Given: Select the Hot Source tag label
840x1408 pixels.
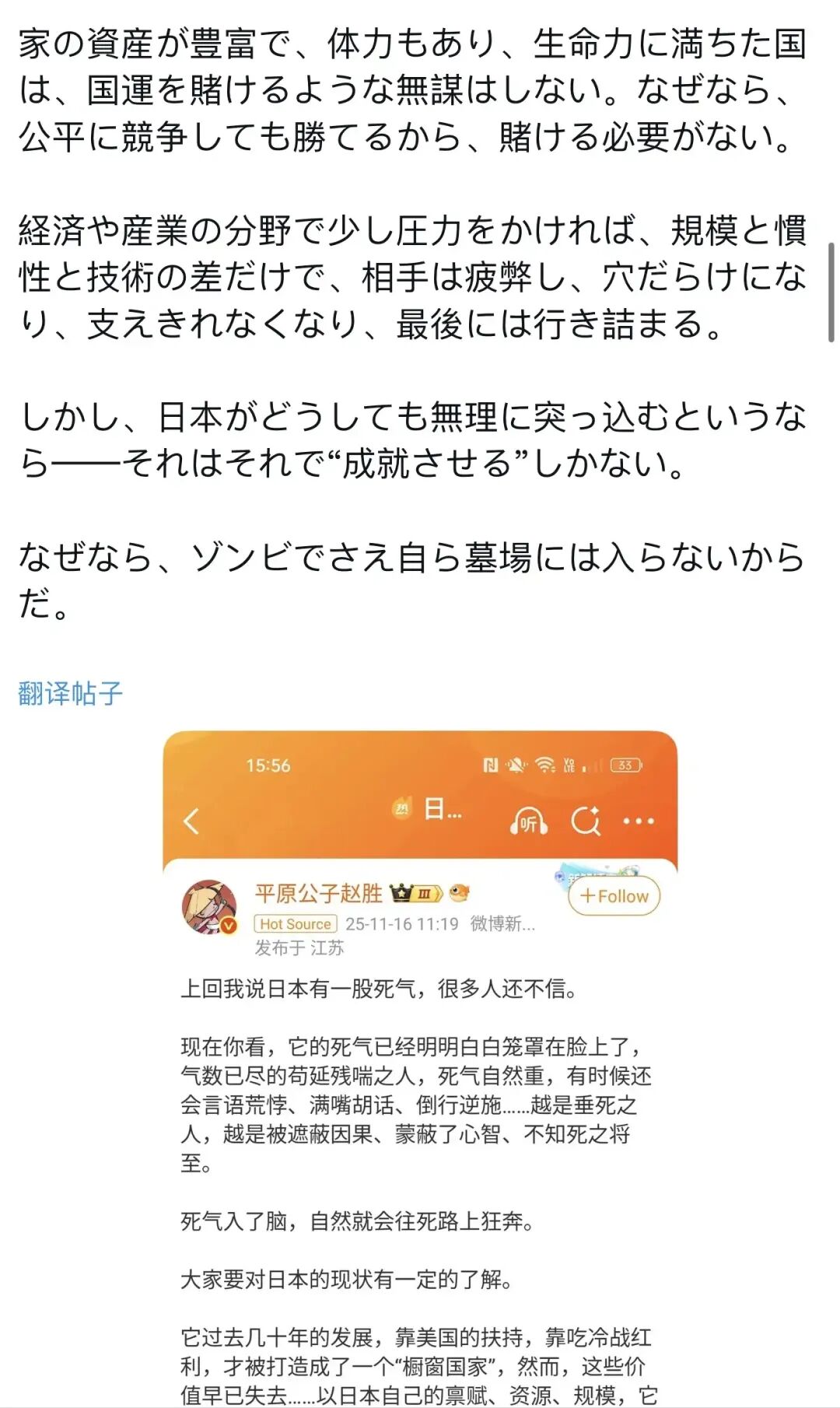Looking at the screenshot, I should [299, 924].
